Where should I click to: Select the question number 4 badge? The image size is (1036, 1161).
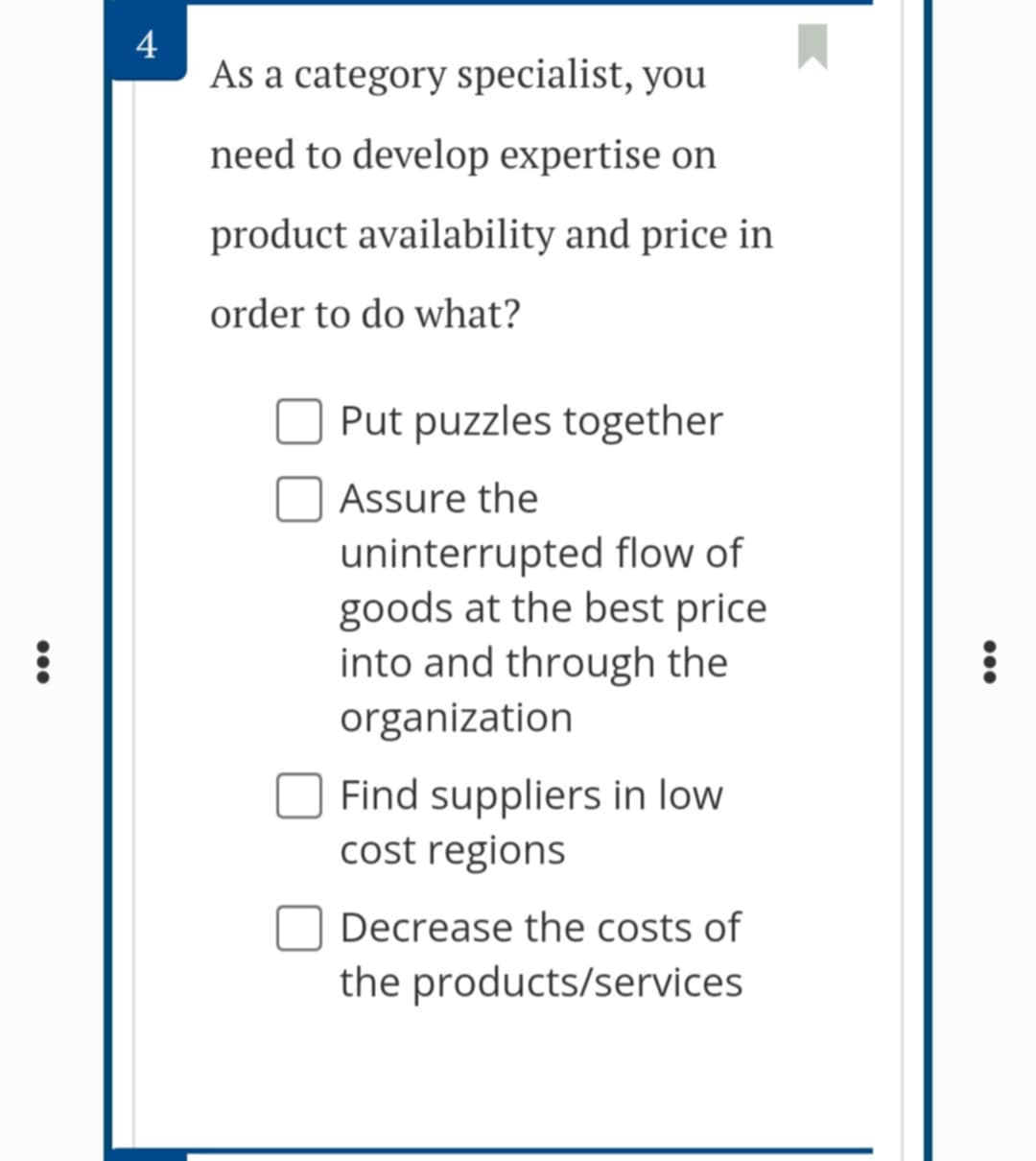pyautogui.click(x=148, y=44)
